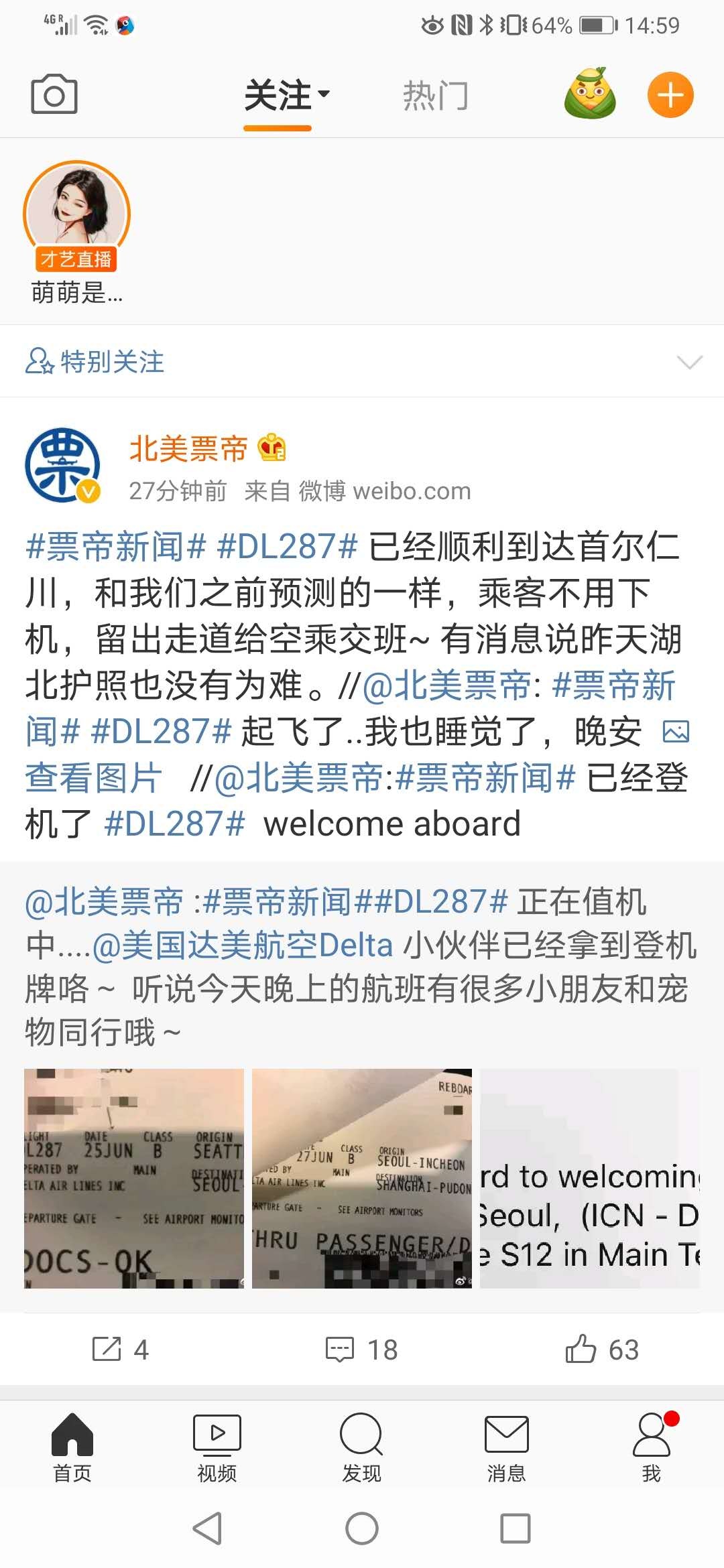Open the 消息 tab

507,1449
